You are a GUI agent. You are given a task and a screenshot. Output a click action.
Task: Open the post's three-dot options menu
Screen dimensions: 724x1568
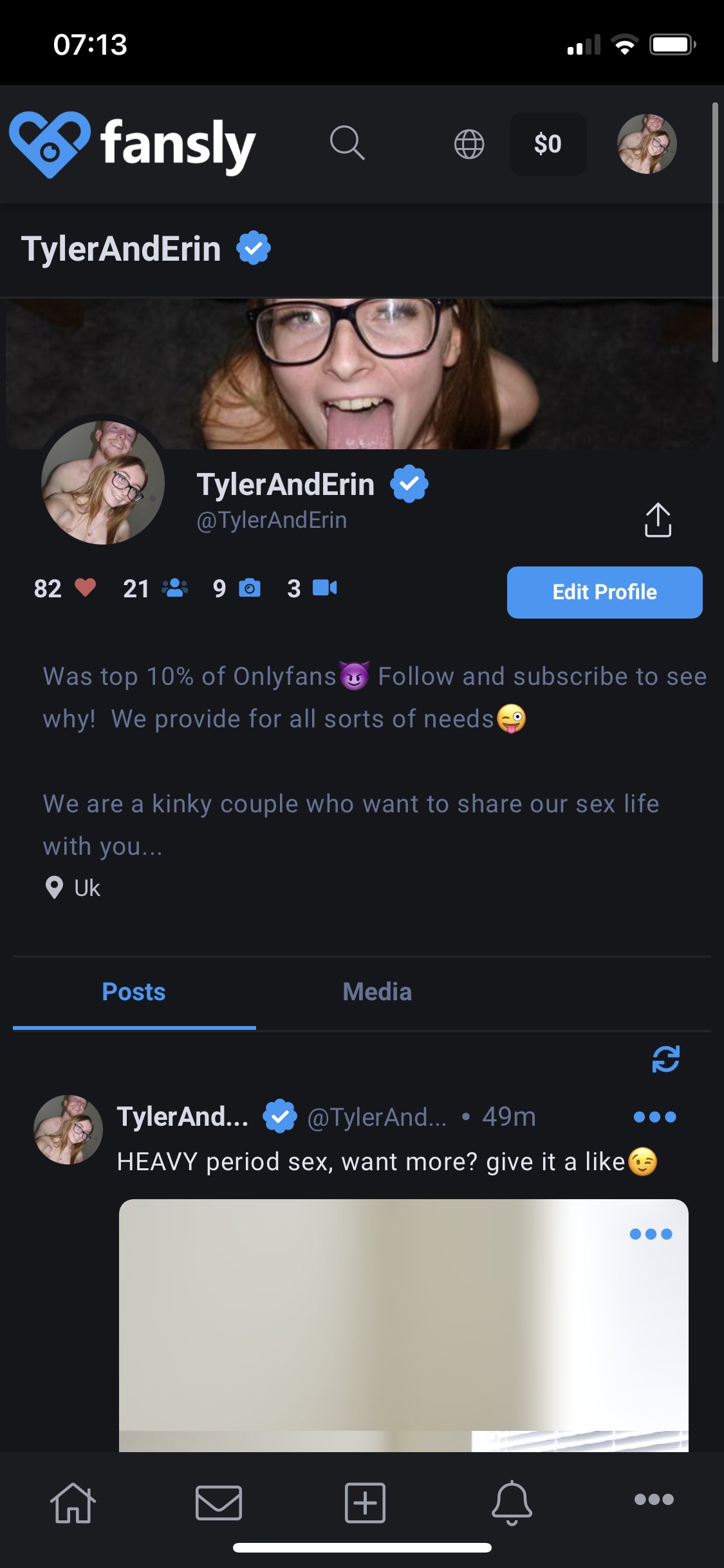coord(654,1117)
